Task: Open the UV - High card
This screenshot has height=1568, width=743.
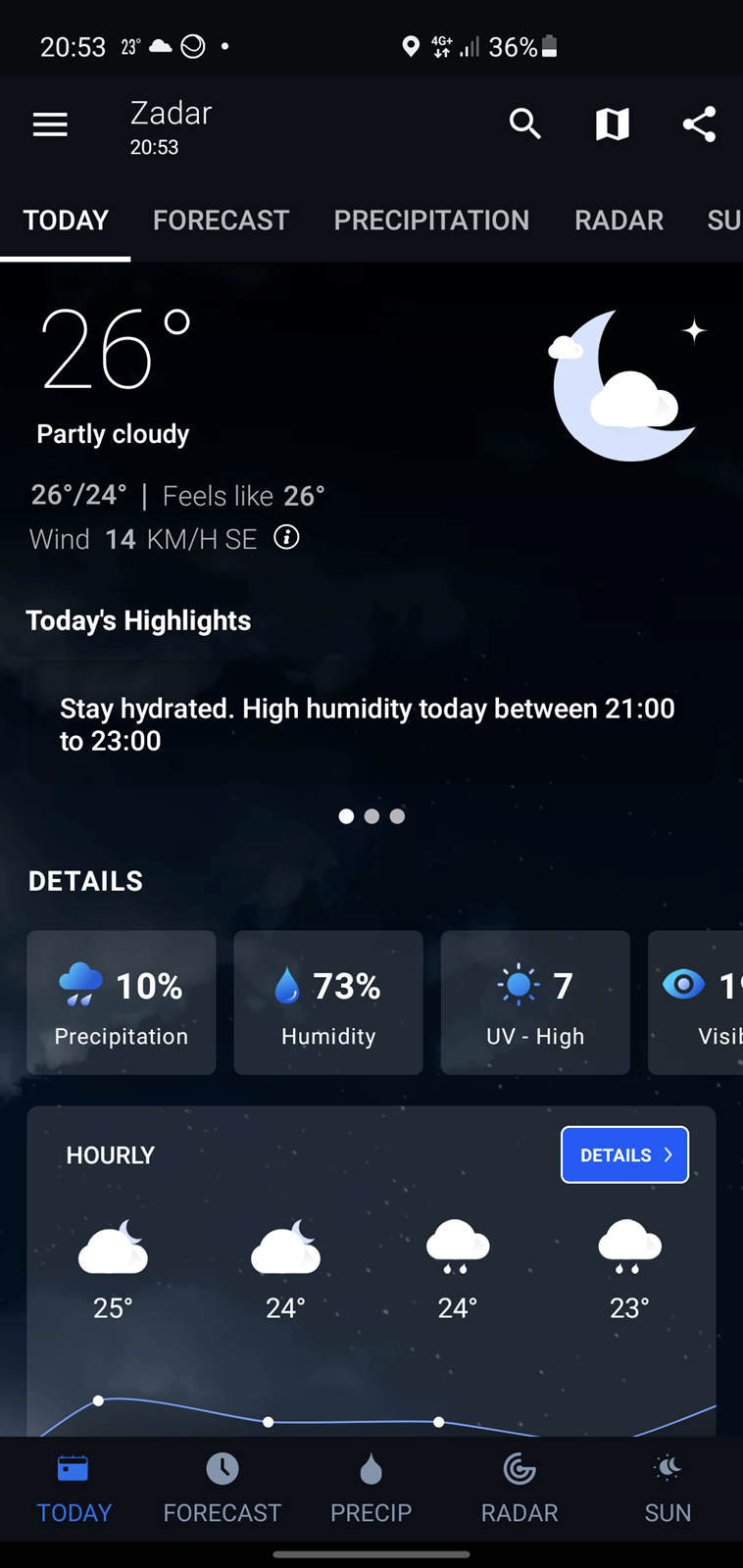Action: tap(535, 1003)
